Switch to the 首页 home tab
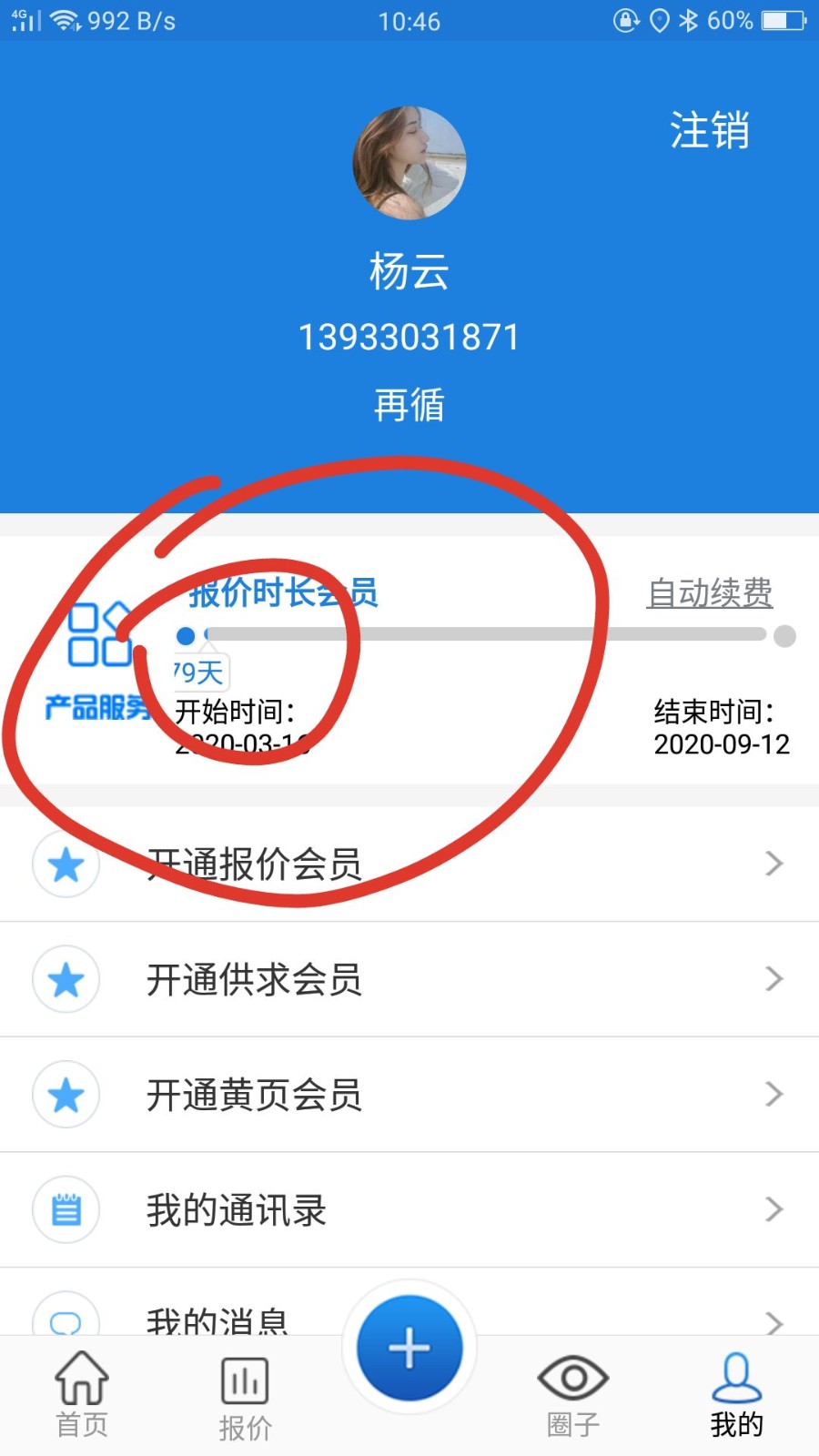This screenshot has width=819, height=1456. pos(82,1393)
